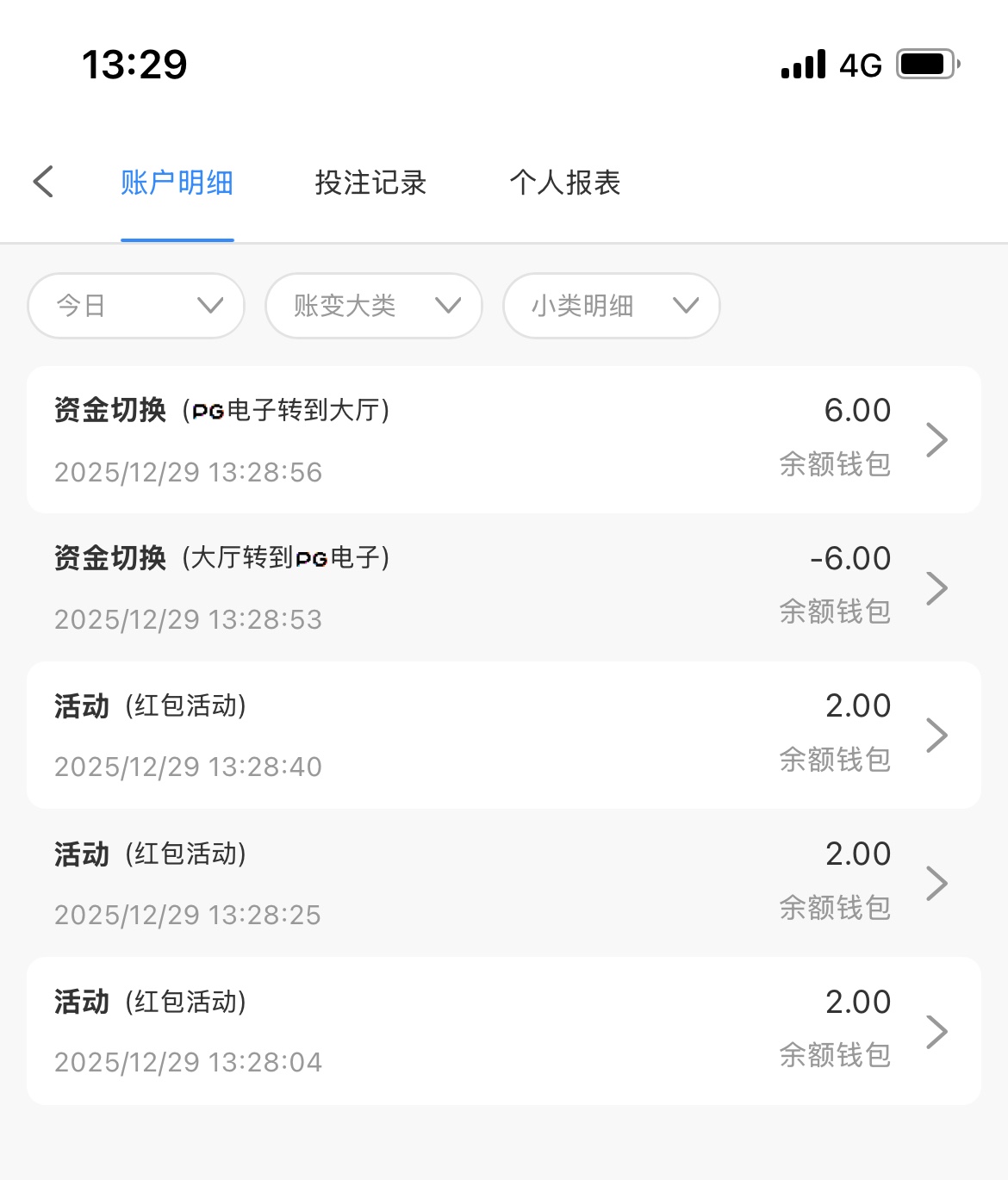Open the 13:28:53 大厅转到PG电子 record
This screenshot has width=1008, height=1180.
click(x=504, y=587)
